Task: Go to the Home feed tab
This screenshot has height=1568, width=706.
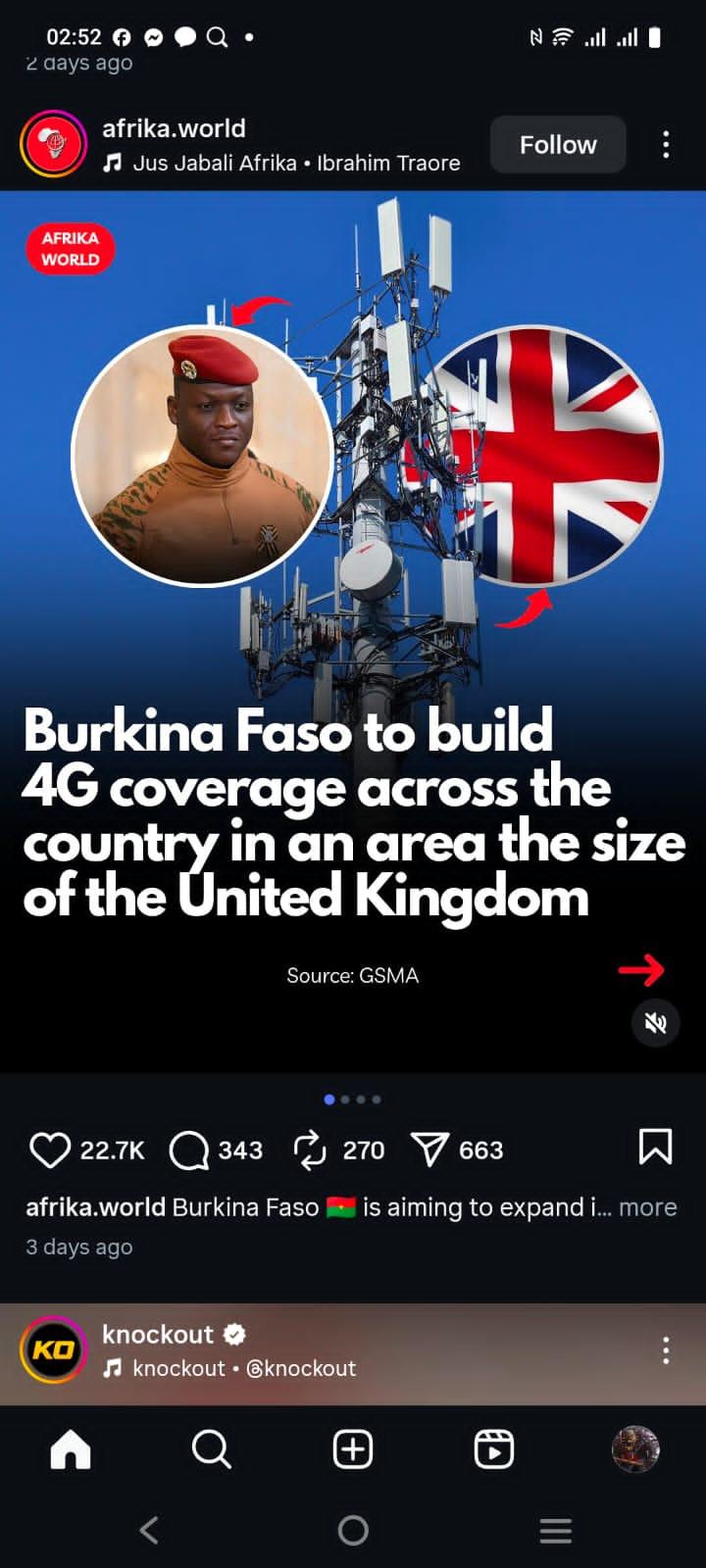Action: point(71,1448)
